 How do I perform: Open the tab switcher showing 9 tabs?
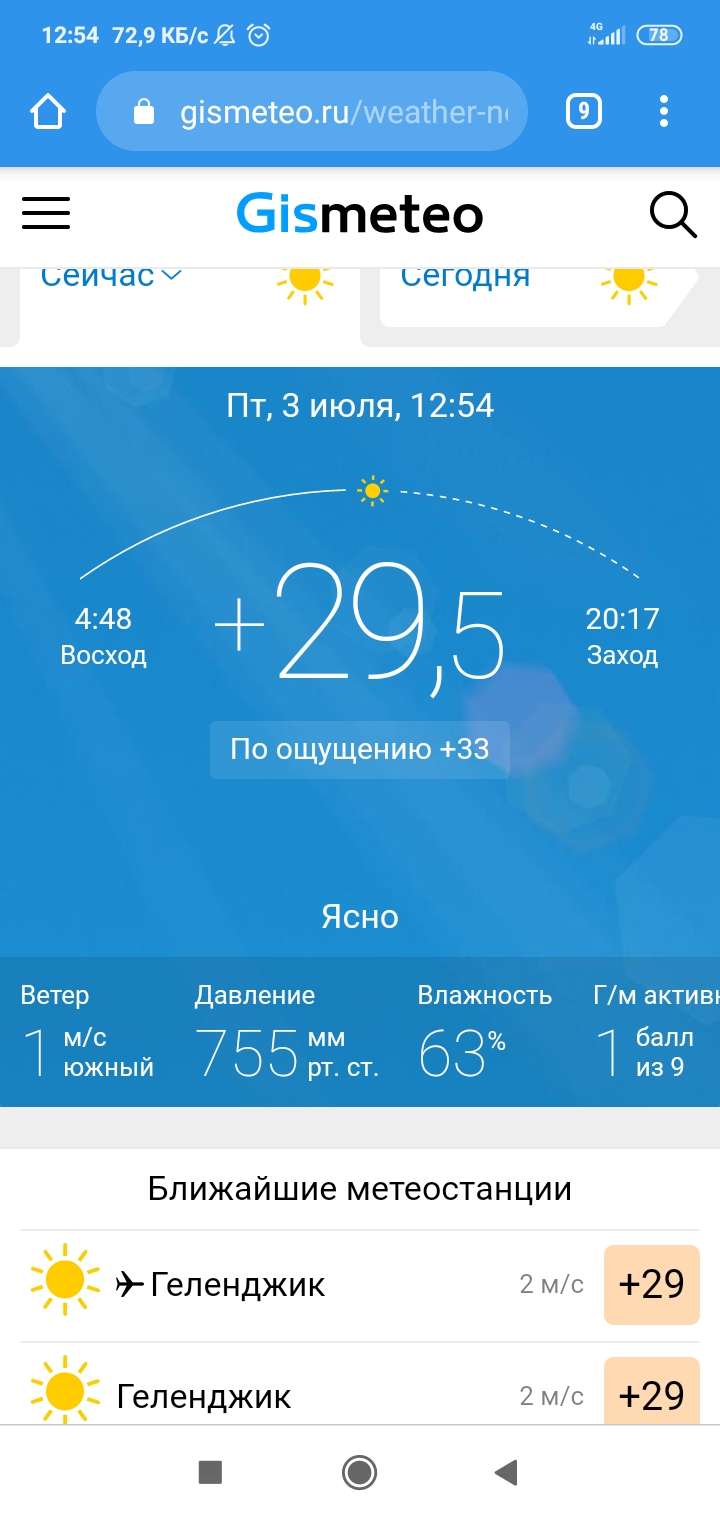pyautogui.click(x=584, y=112)
